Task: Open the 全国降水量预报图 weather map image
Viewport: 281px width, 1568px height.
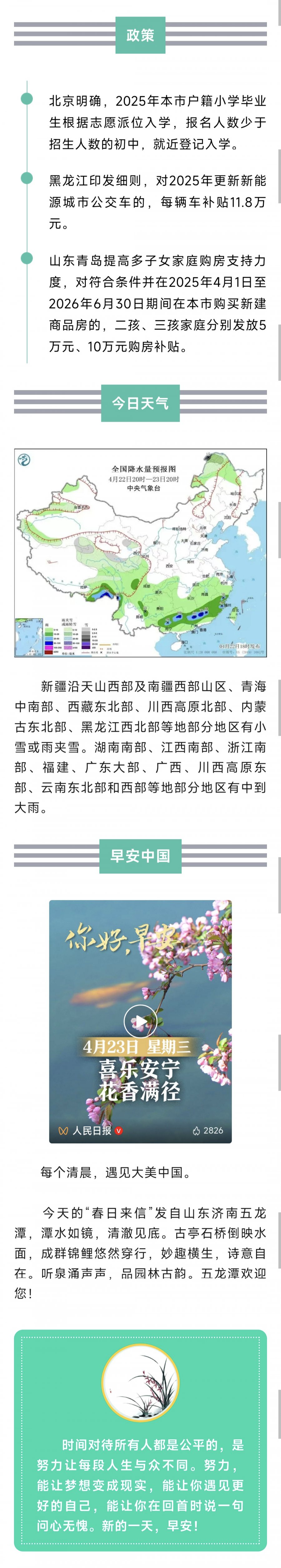Action: pyautogui.click(x=140, y=553)
